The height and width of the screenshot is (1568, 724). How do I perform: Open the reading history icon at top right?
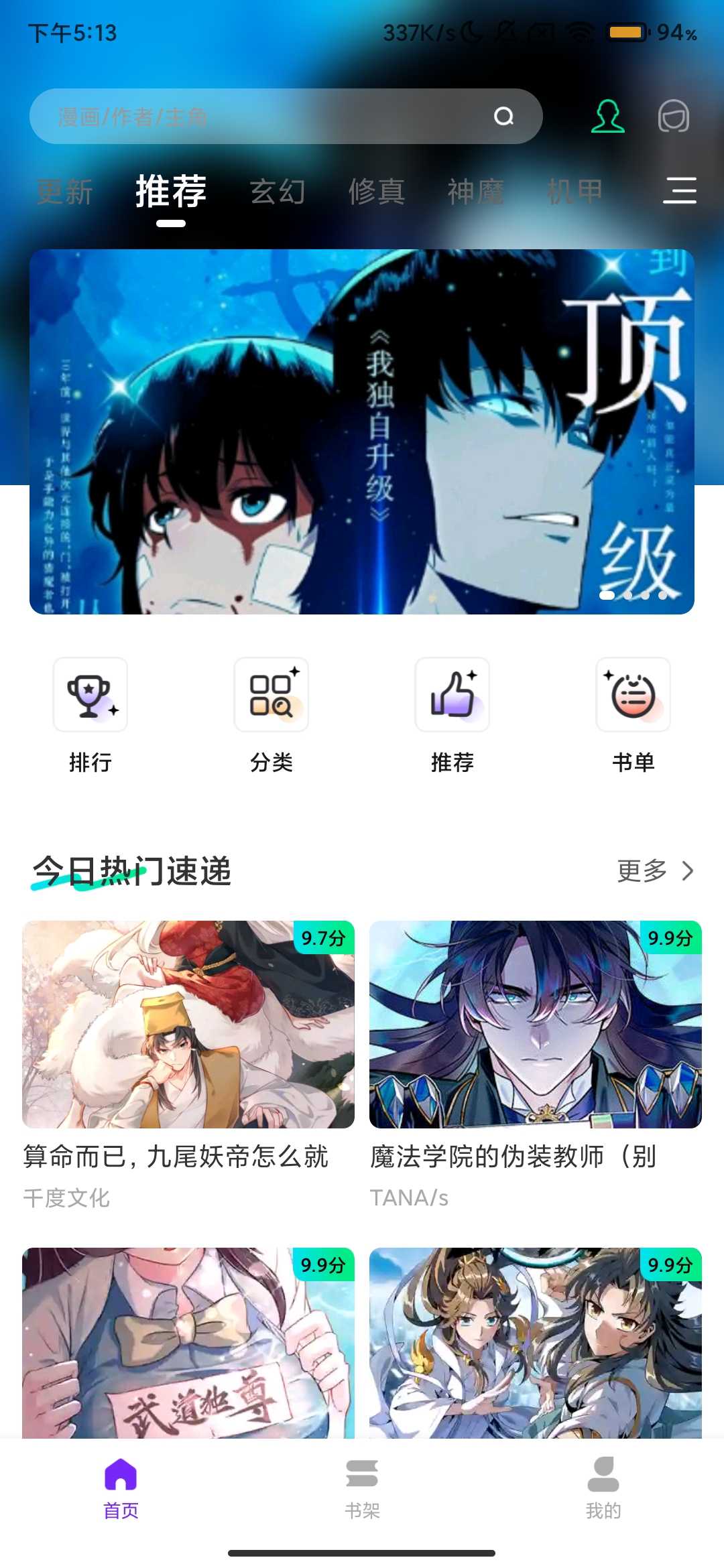point(675,115)
